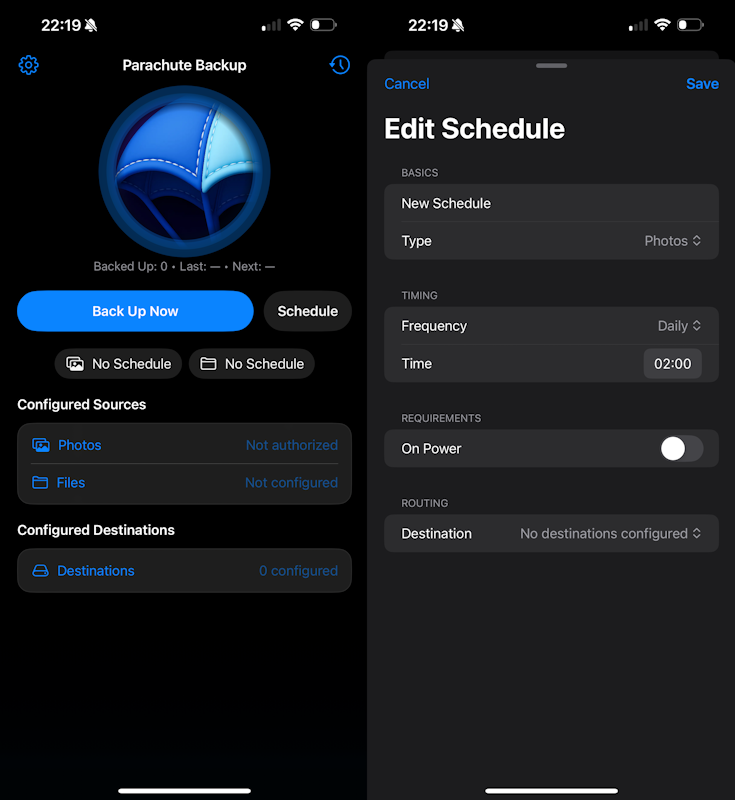Open the 02:00 time picker
Viewport: 735px width, 800px height.
tap(672, 364)
